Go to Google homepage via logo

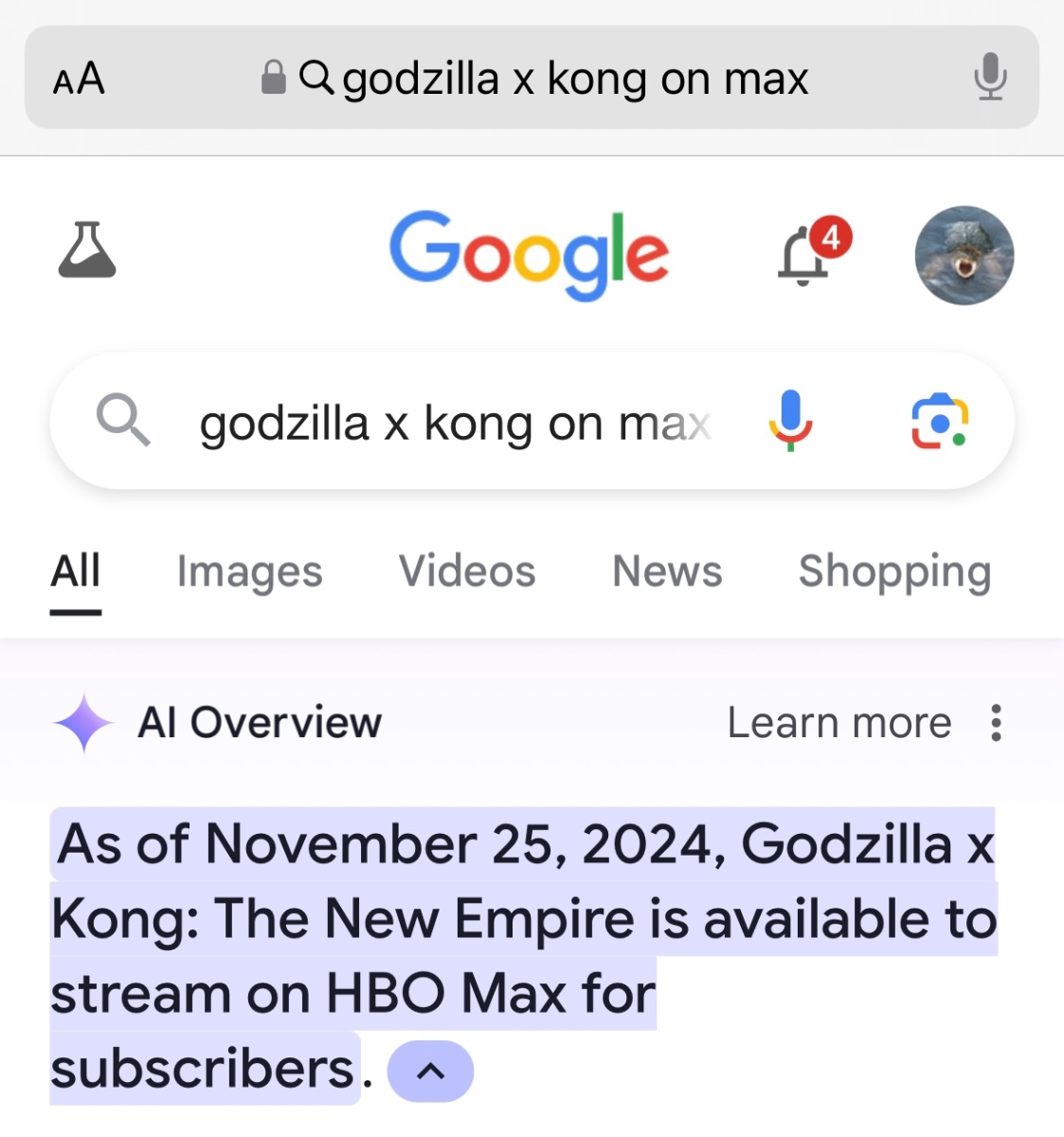click(529, 254)
